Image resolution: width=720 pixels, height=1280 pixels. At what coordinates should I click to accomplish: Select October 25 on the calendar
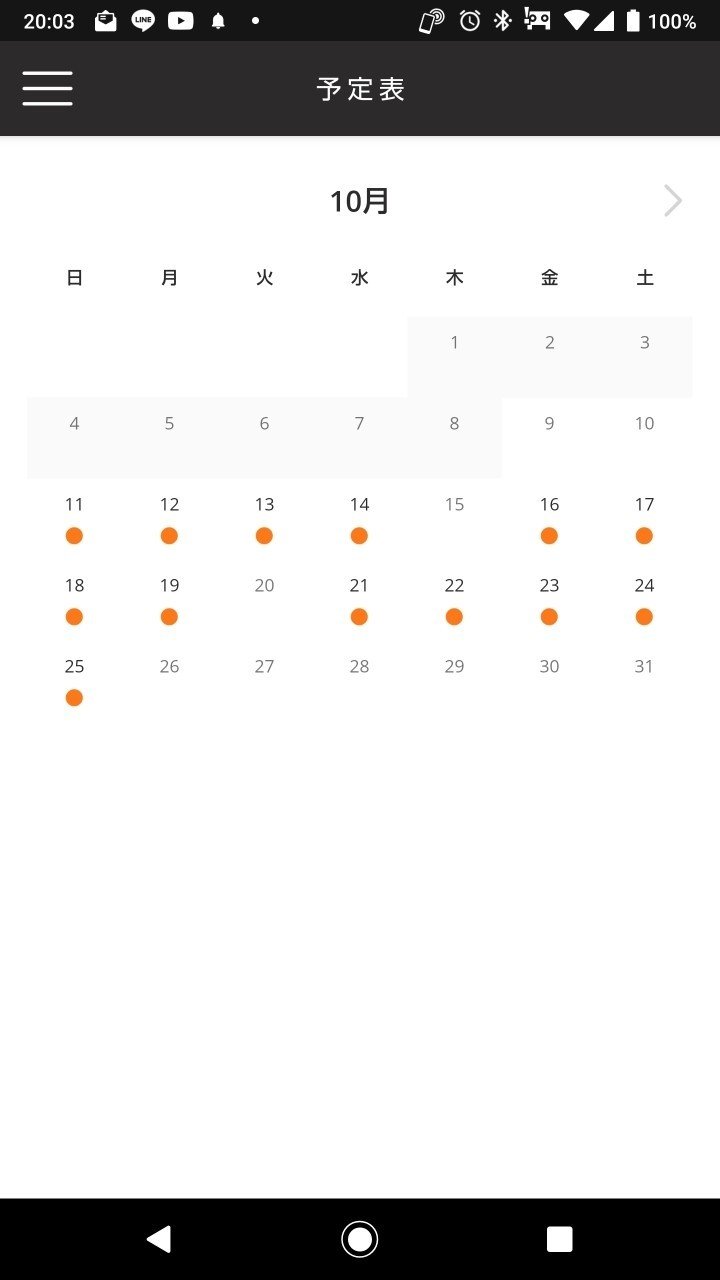tap(74, 680)
